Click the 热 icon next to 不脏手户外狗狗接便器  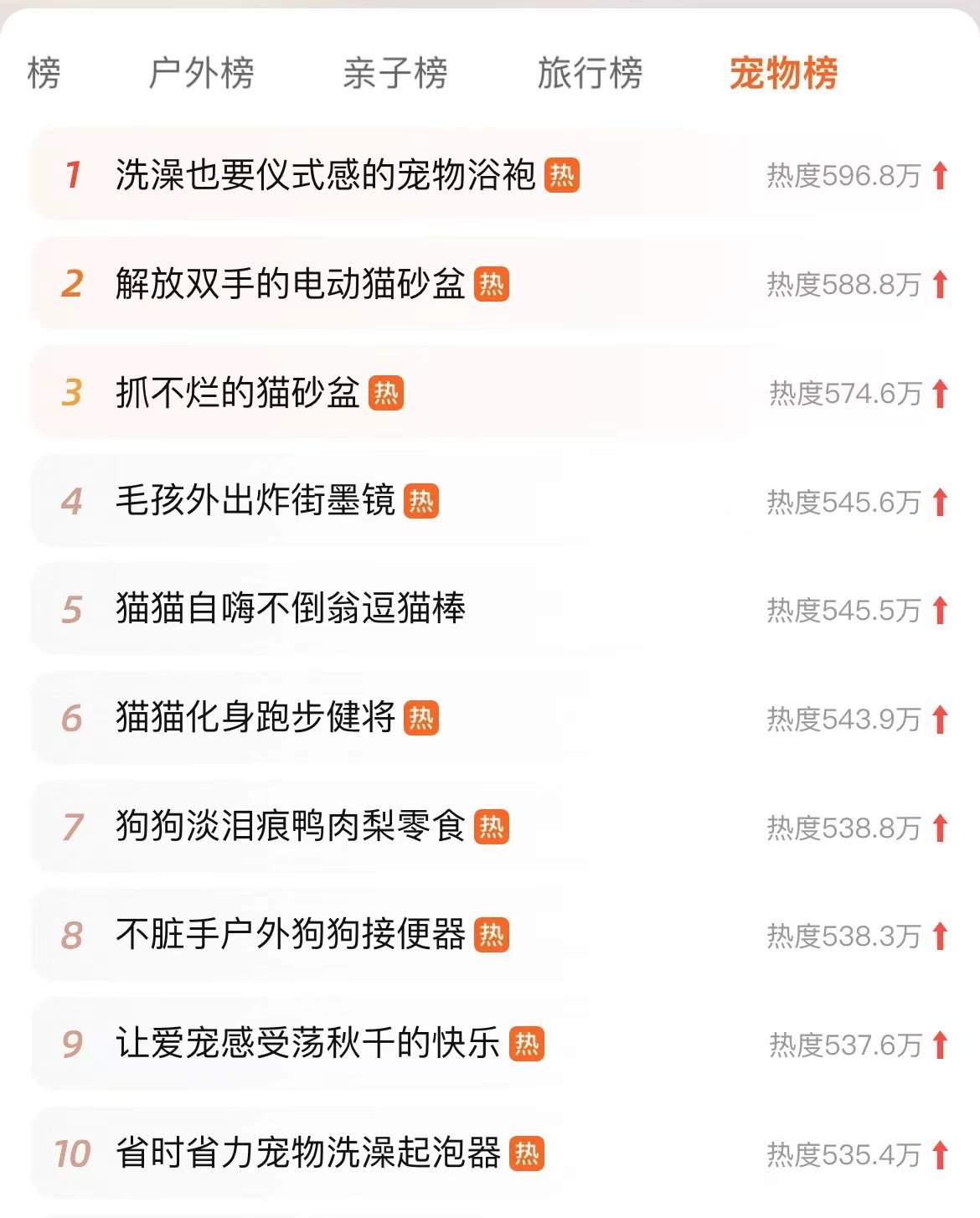pyautogui.click(x=493, y=937)
